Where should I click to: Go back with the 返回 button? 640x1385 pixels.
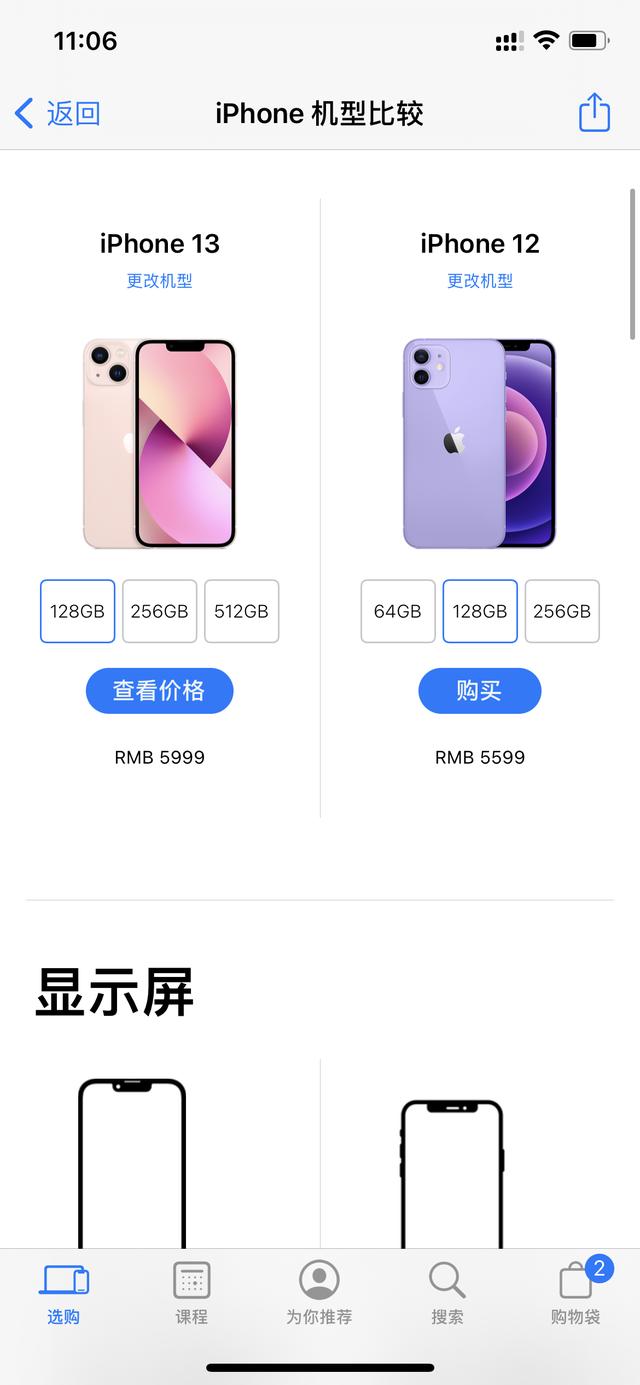pyautogui.click(x=58, y=113)
